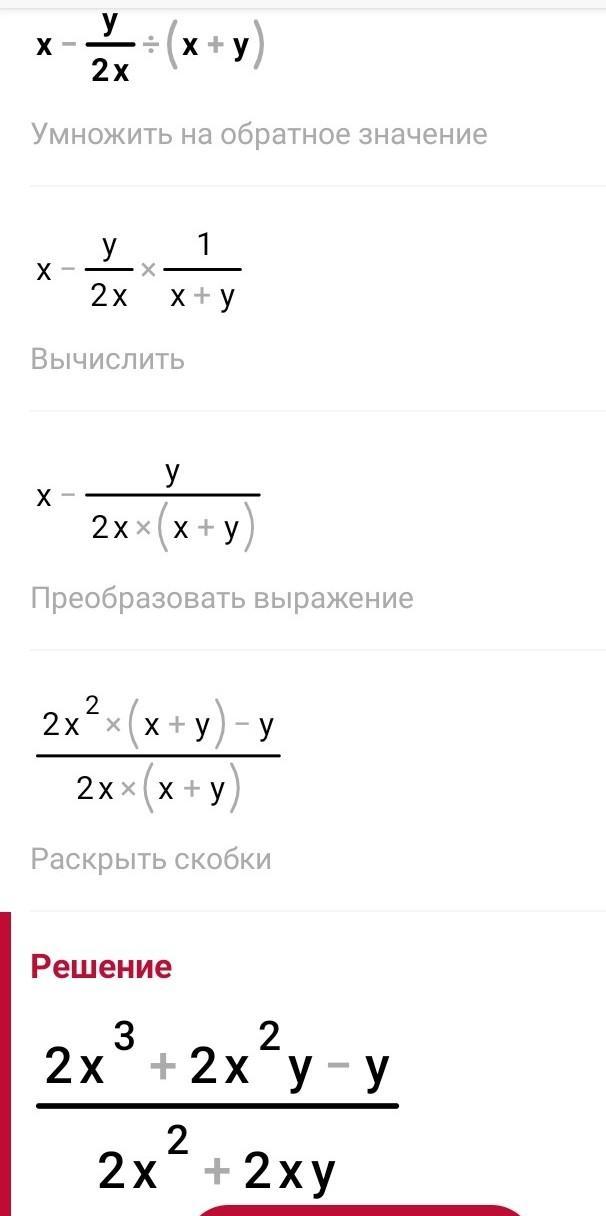Expand the "Вычислить" step
Screen dimensions: 606x1216
point(108,359)
